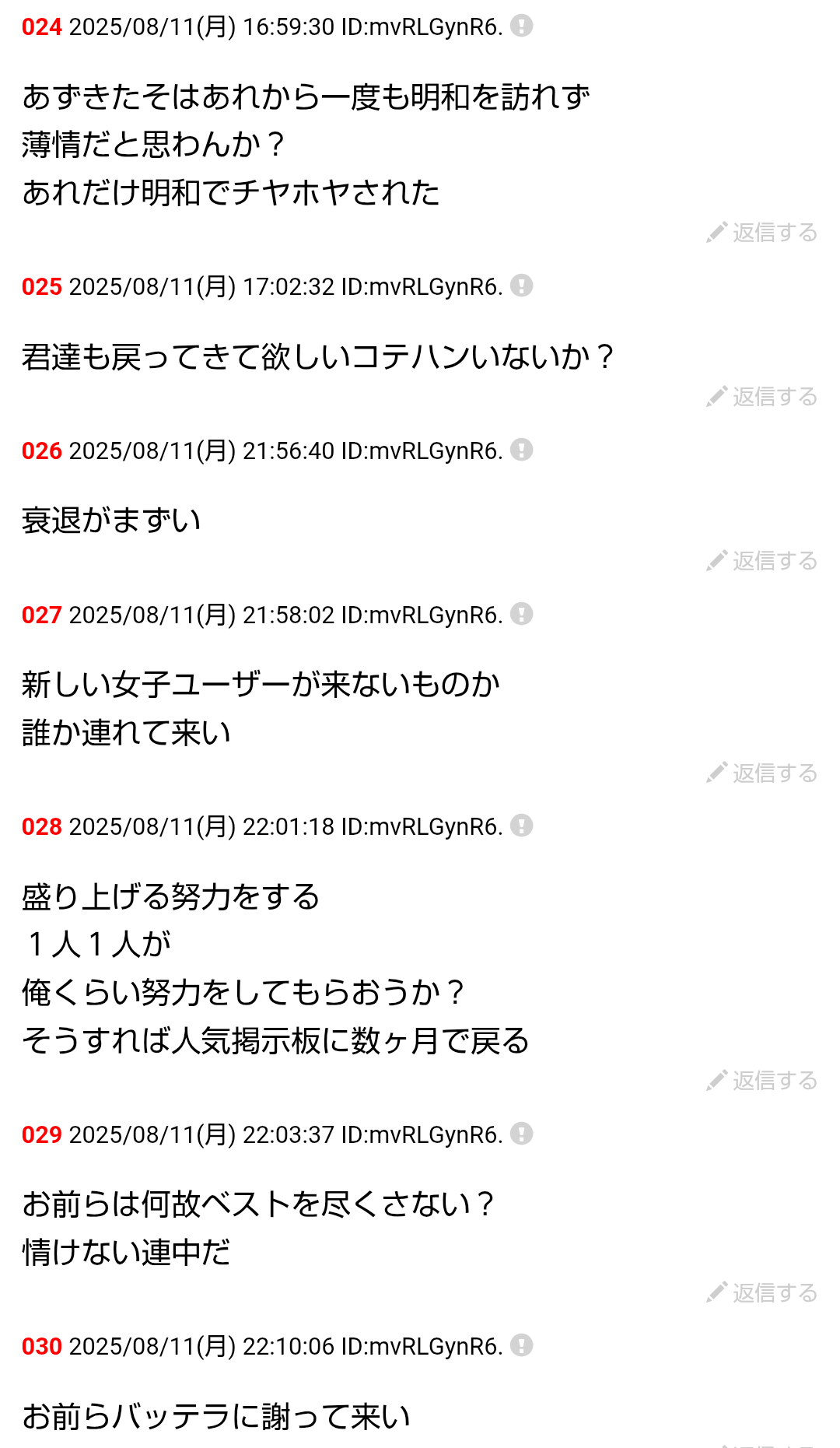This screenshot has width=840, height=1448.
Task: Reply to post 026
Action: (761, 561)
